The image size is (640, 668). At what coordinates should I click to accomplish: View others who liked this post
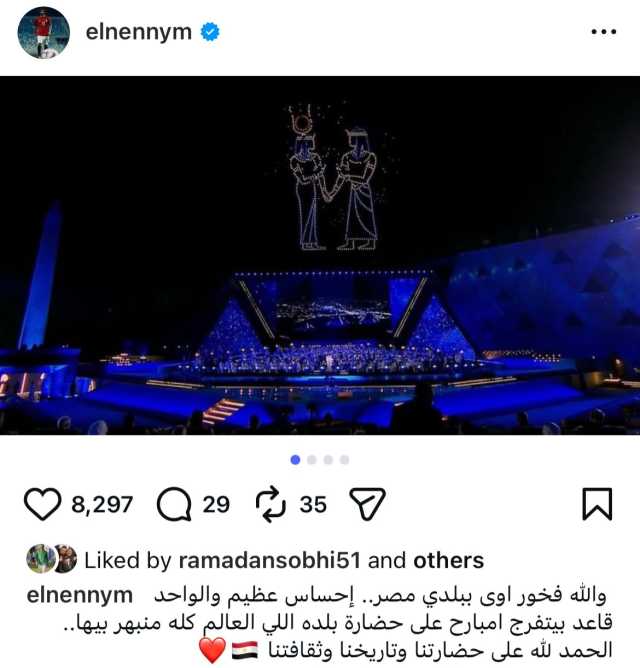tap(449, 560)
